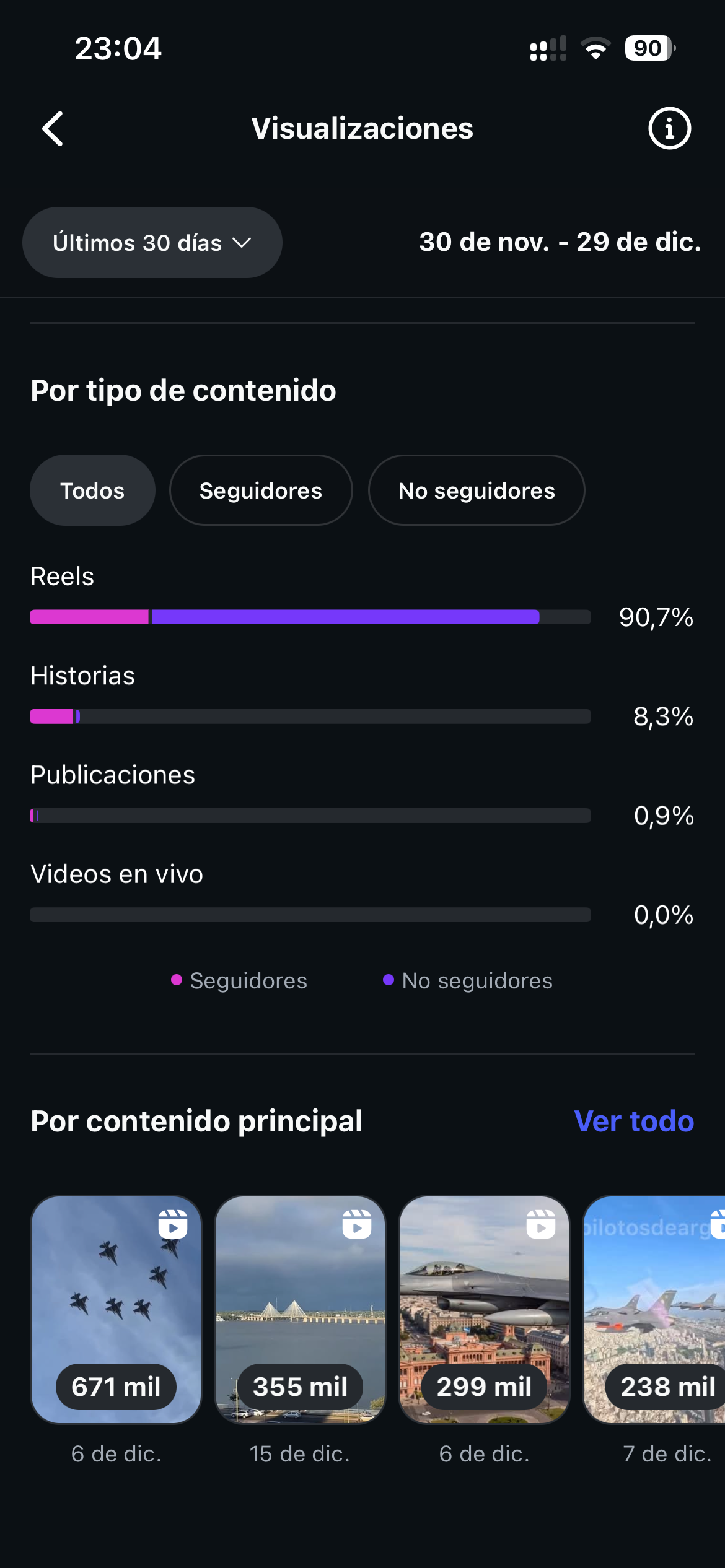Open Ver todo for top content
725x1568 pixels.
[x=633, y=1121]
